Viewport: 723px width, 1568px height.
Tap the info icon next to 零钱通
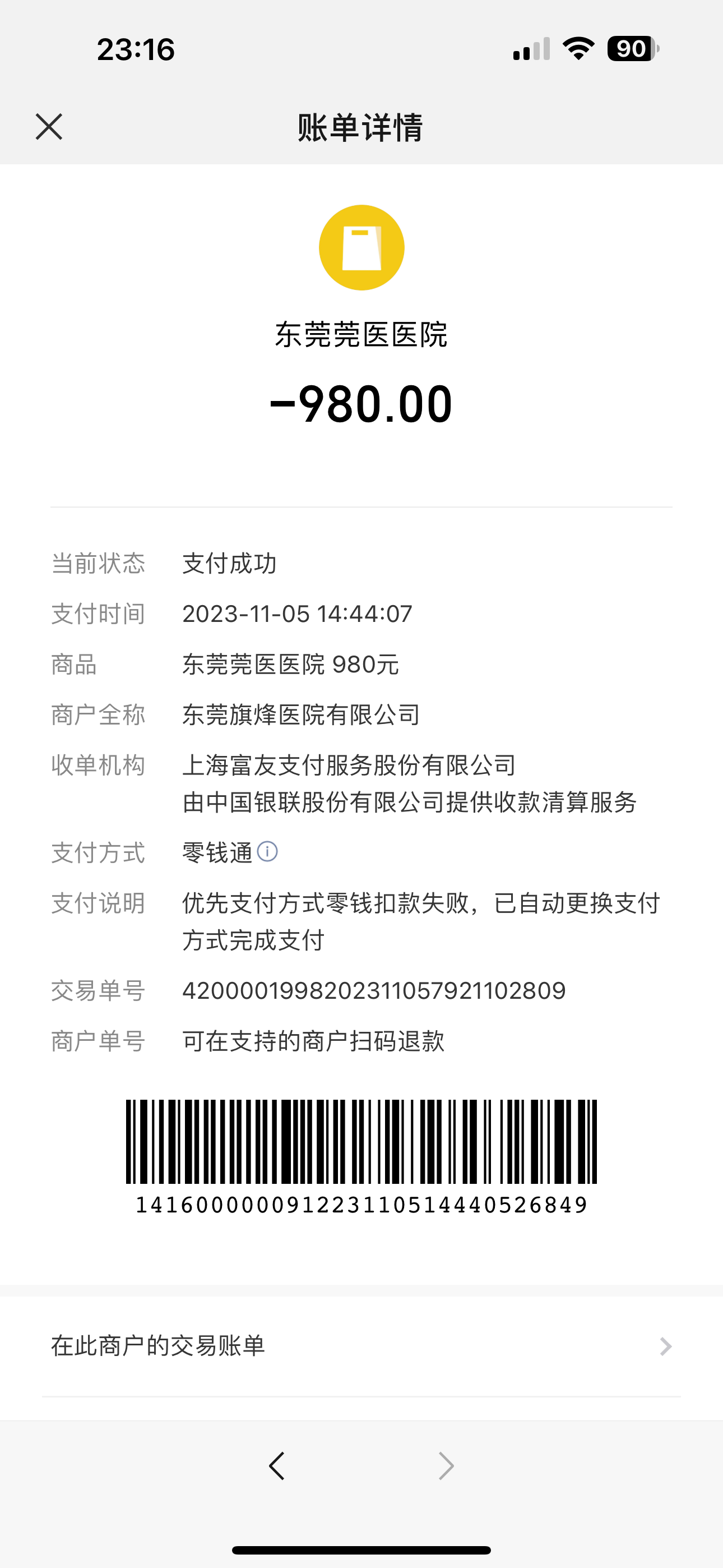pyautogui.click(x=267, y=851)
